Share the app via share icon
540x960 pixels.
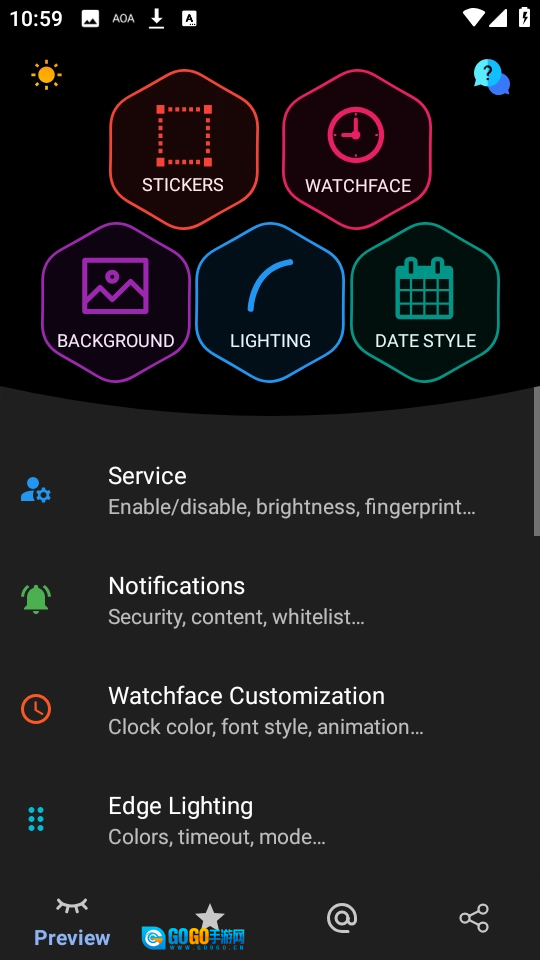click(474, 918)
